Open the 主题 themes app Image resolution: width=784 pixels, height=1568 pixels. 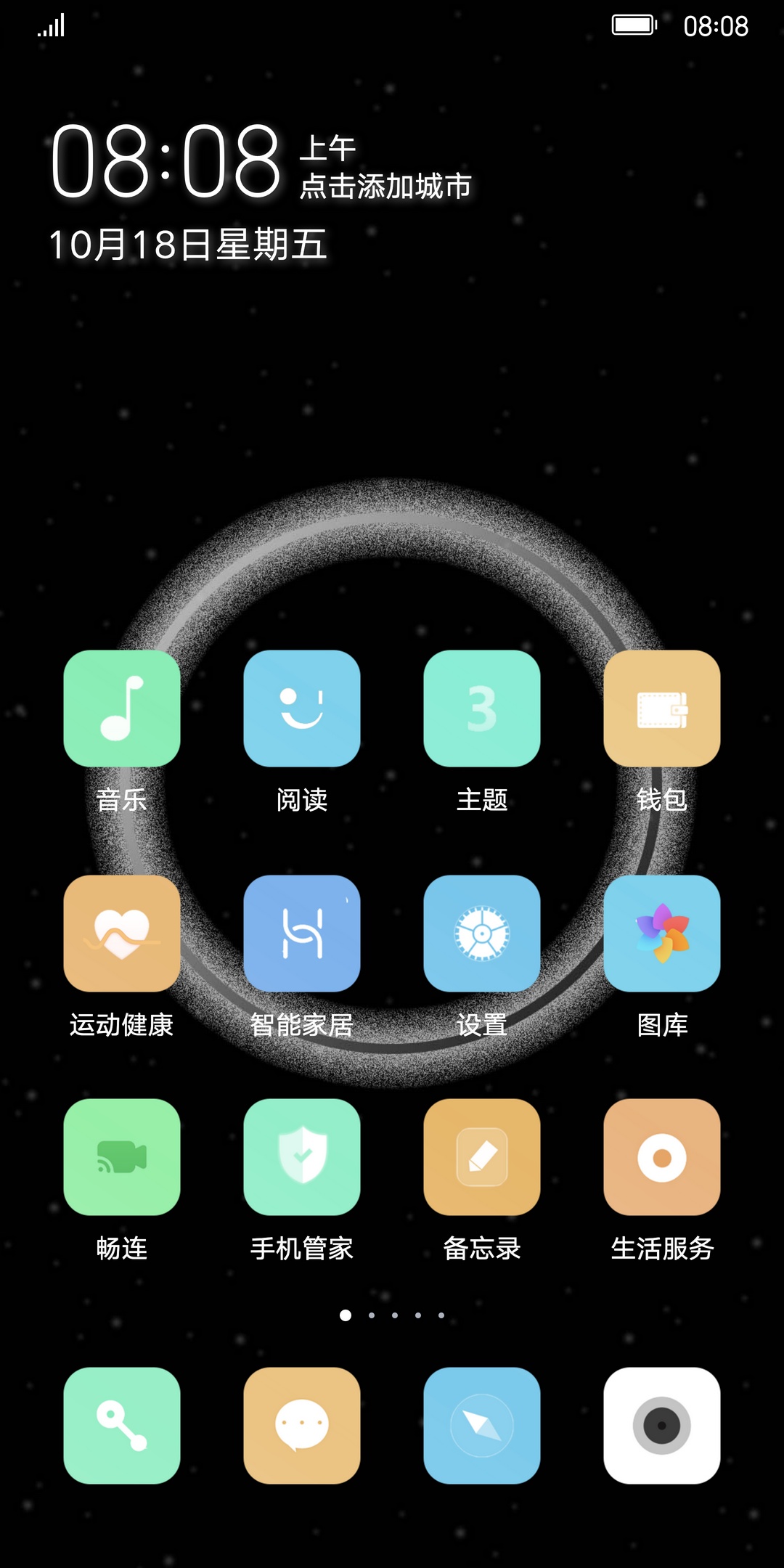481,709
